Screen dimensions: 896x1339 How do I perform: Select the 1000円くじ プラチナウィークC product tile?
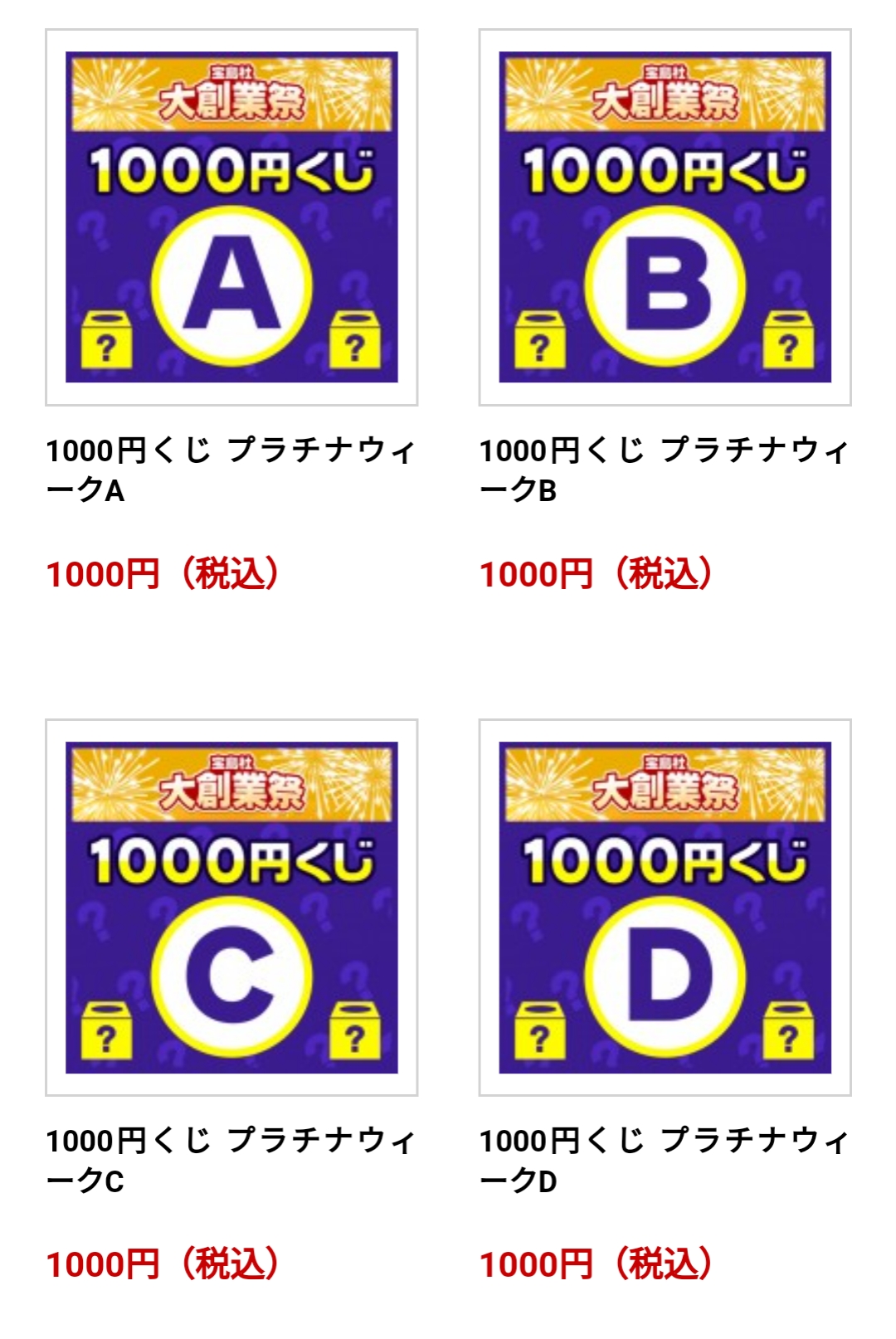click(x=231, y=908)
